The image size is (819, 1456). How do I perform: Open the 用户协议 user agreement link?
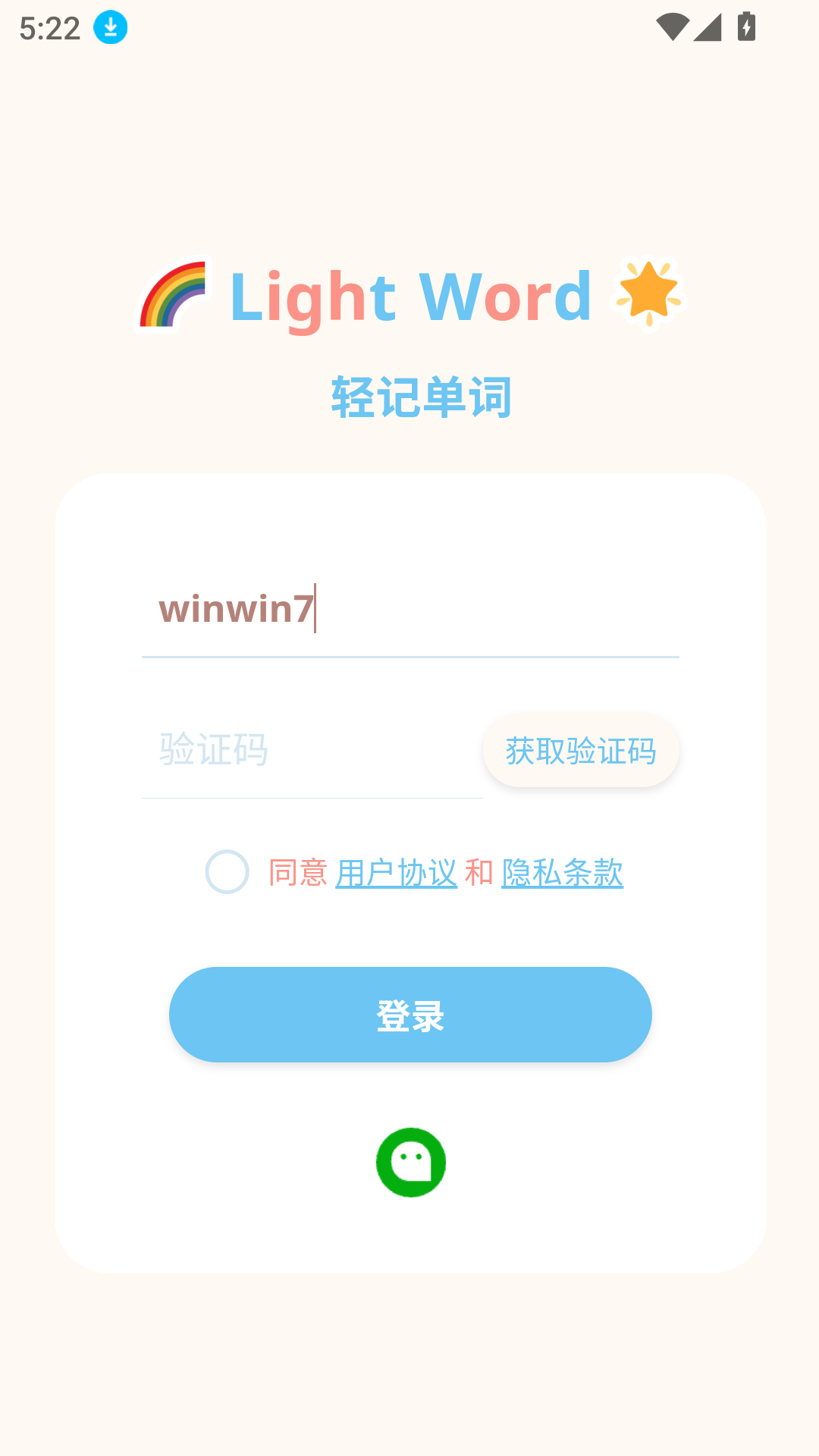396,873
